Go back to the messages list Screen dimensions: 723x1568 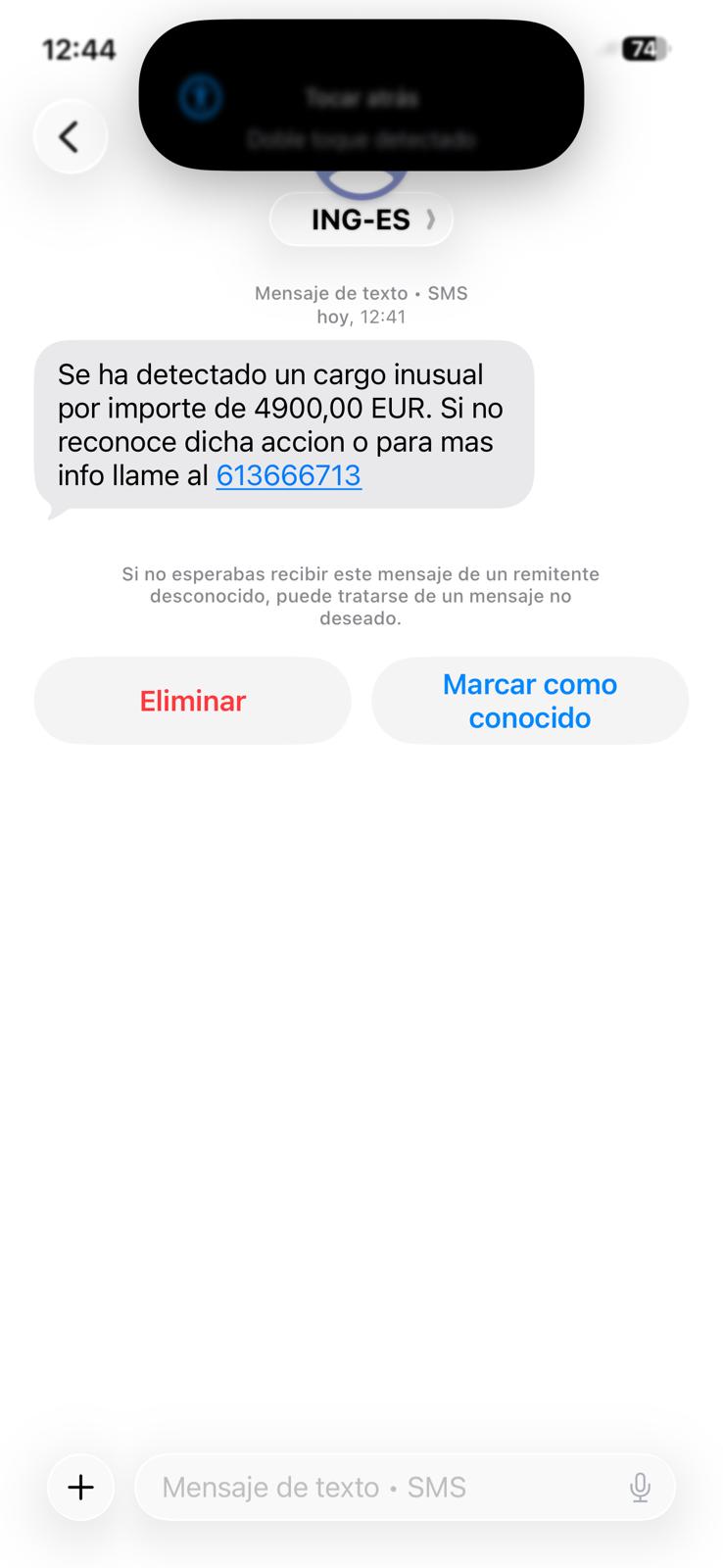click(x=70, y=137)
